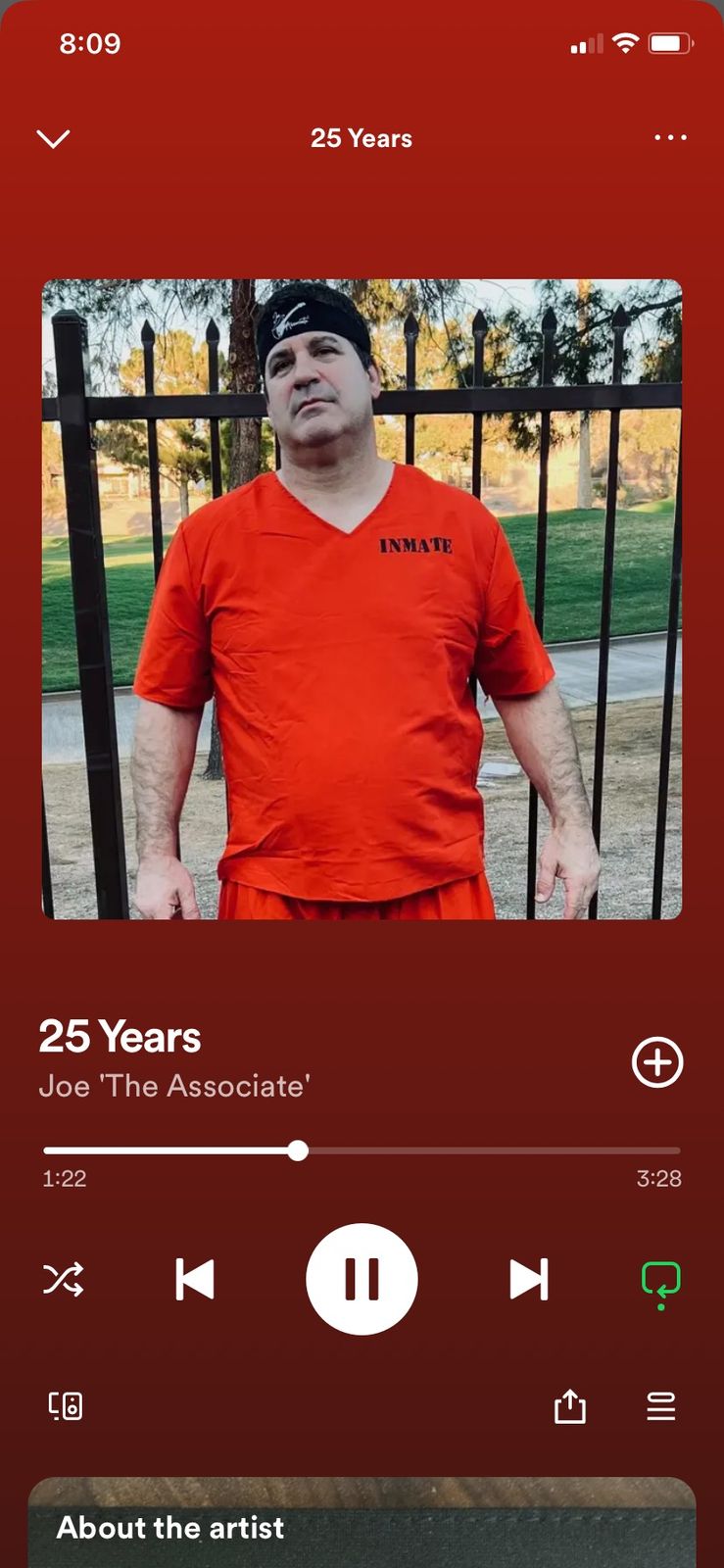Open the About the artist card

[x=362, y=1524]
